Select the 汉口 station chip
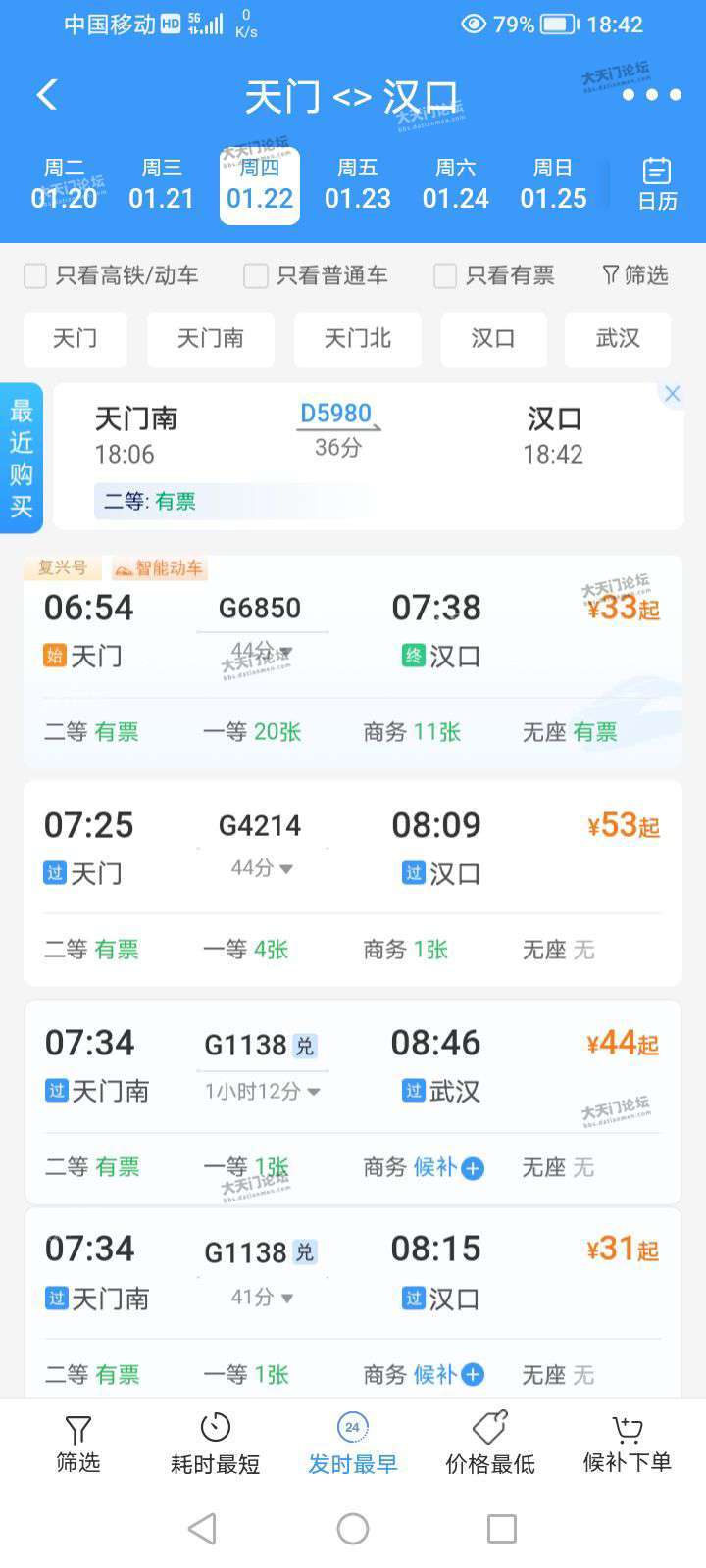 (x=492, y=339)
